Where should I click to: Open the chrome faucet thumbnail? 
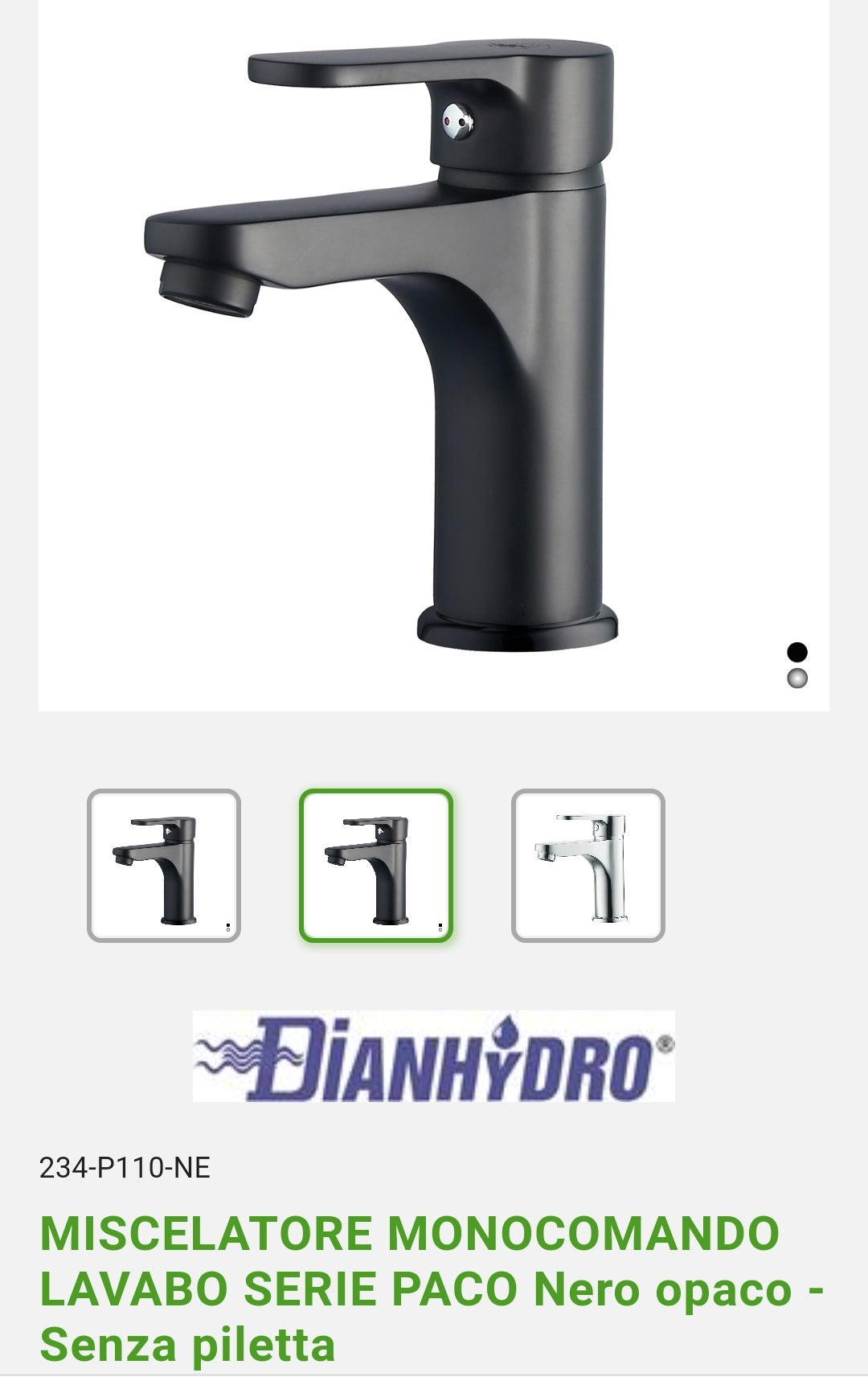(588, 866)
